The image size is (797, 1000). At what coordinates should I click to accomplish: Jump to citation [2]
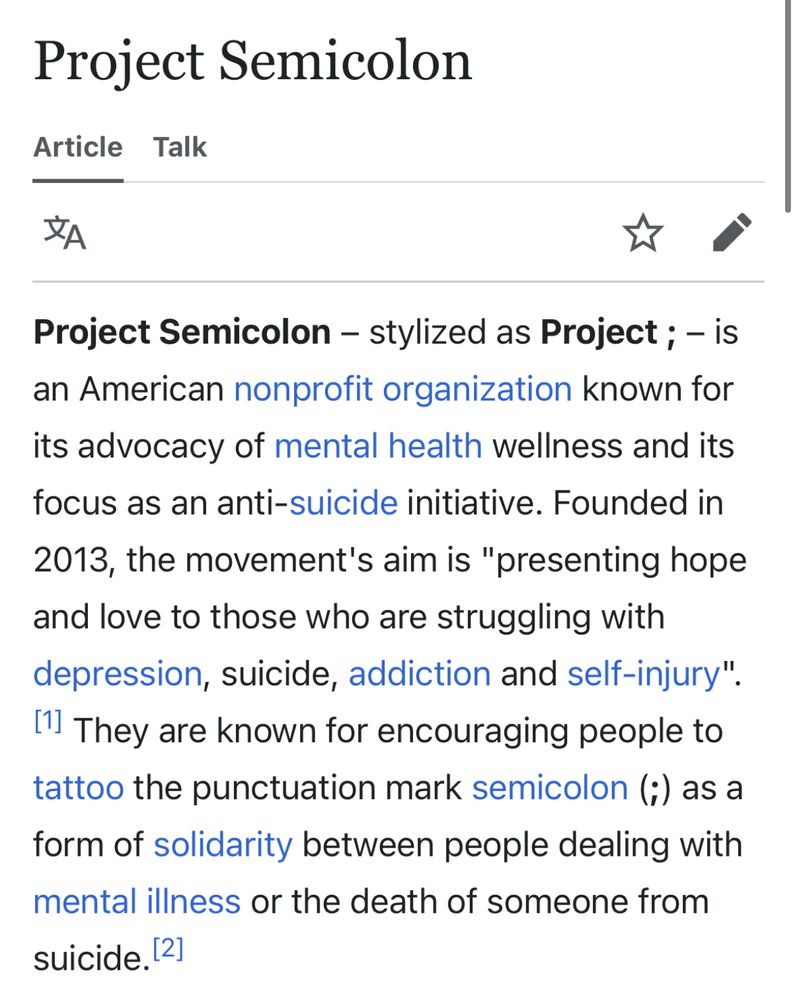168,948
